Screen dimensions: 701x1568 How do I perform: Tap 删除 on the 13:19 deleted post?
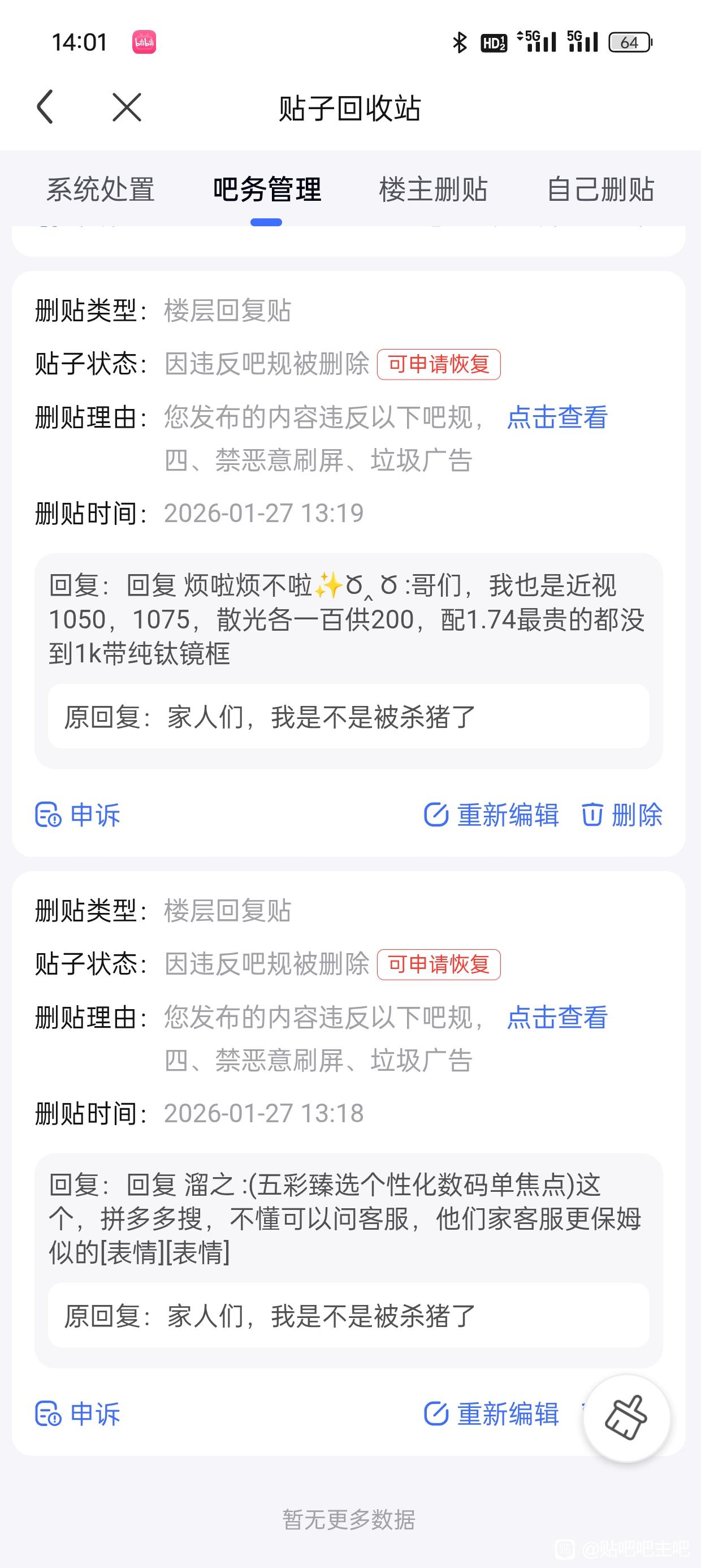point(622,815)
